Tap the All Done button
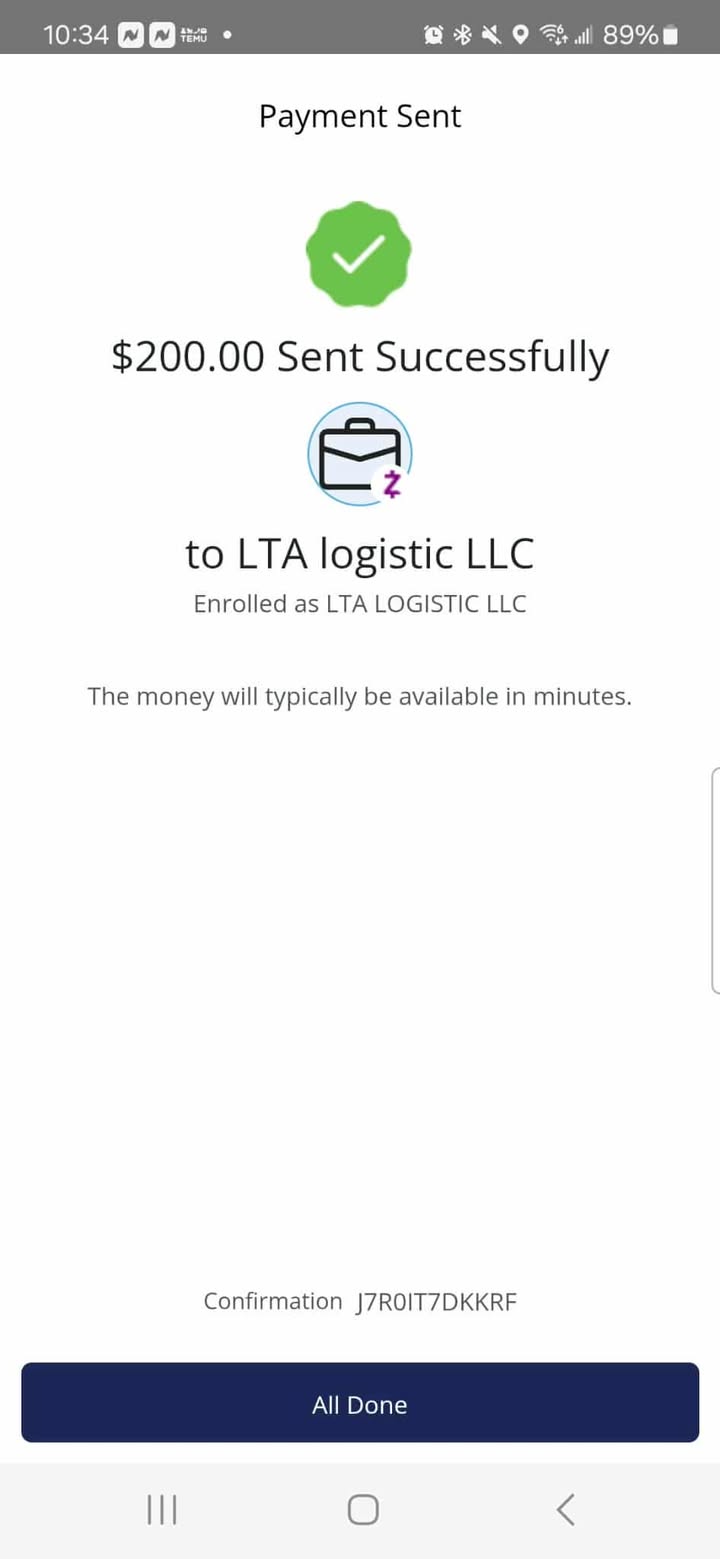The width and height of the screenshot is (720, 1559). 360,1403
